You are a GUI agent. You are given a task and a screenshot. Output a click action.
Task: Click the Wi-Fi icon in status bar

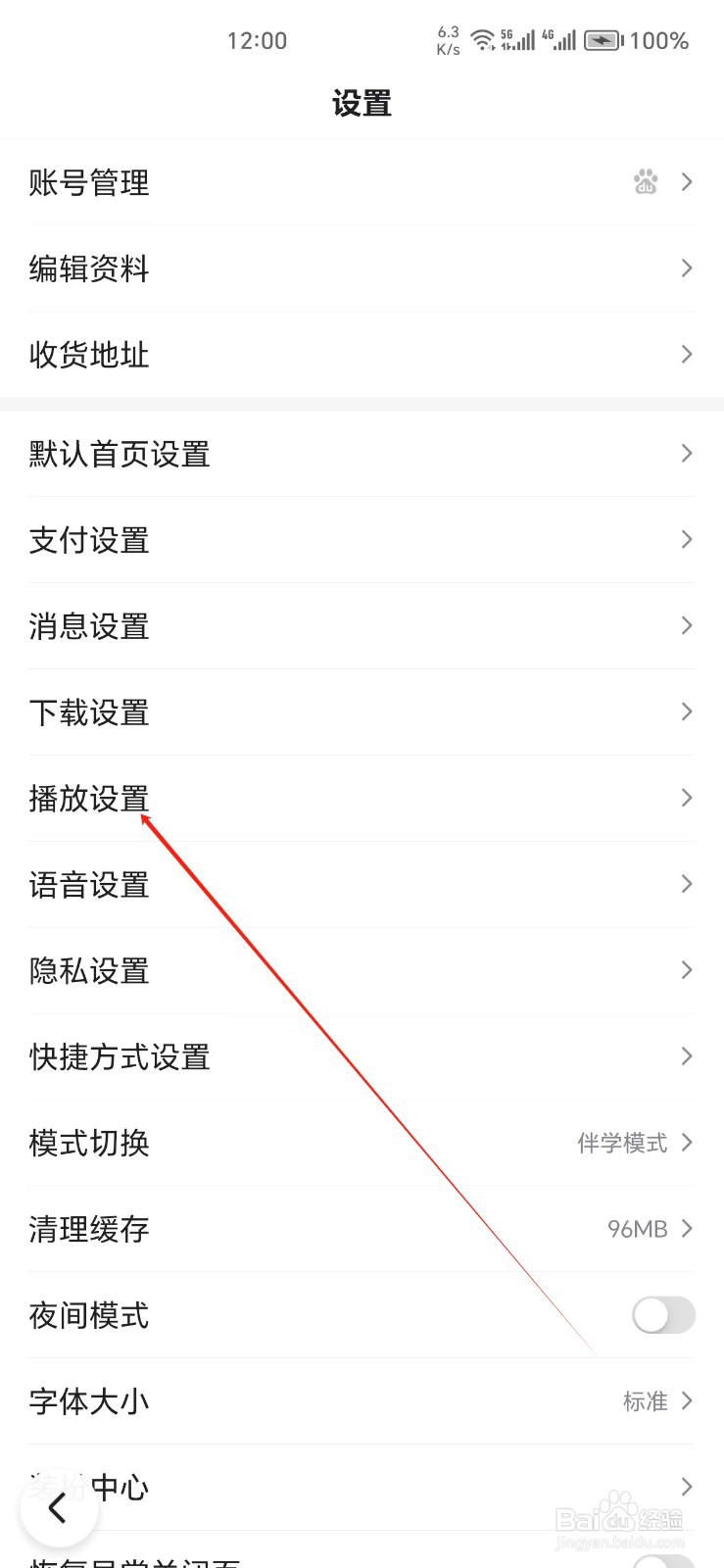click(481, 41)
